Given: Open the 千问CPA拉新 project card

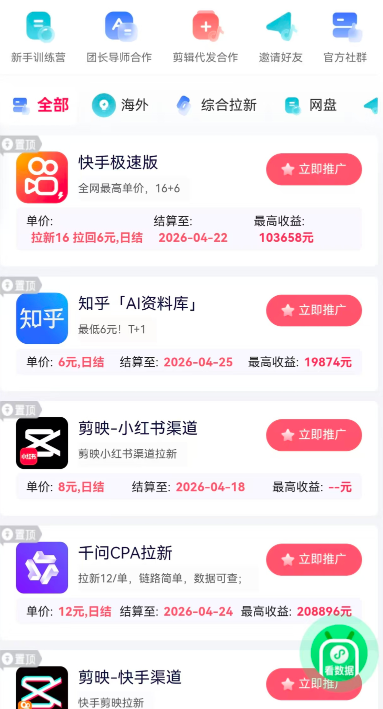Looking at the screenshot, I should click(189, 583).
